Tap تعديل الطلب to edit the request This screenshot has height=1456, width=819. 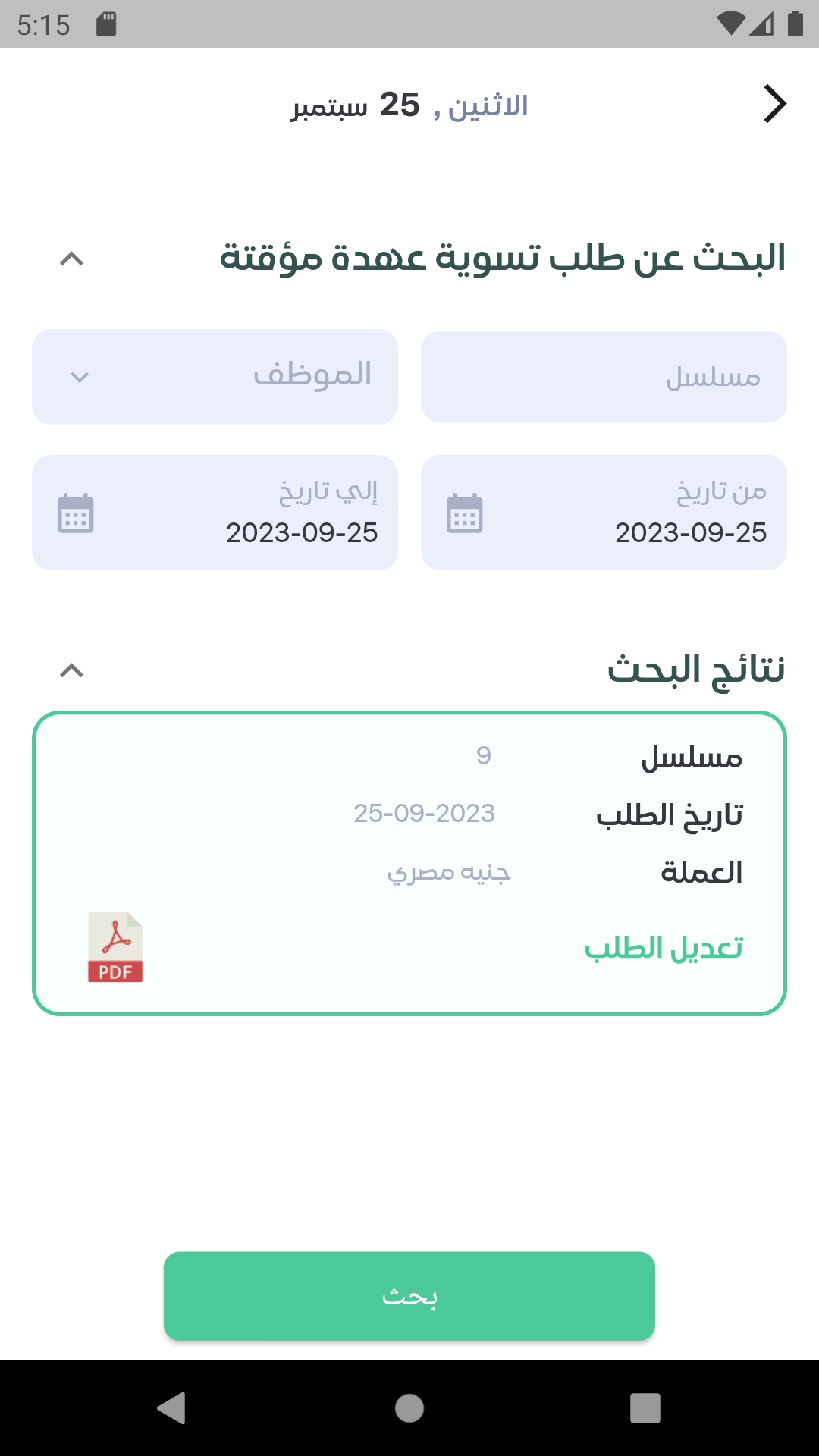click(664, 948)
